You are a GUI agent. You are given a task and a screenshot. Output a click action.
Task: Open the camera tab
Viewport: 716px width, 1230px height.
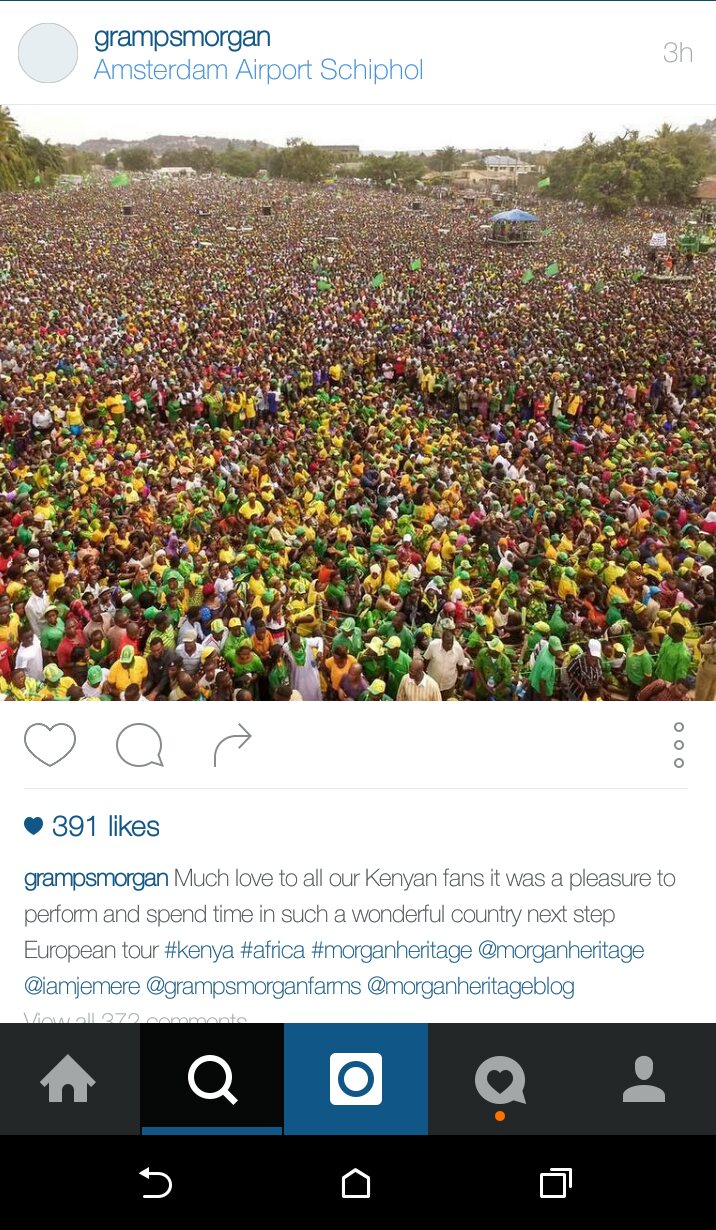pyautogui.click(x=356, y=1079)
